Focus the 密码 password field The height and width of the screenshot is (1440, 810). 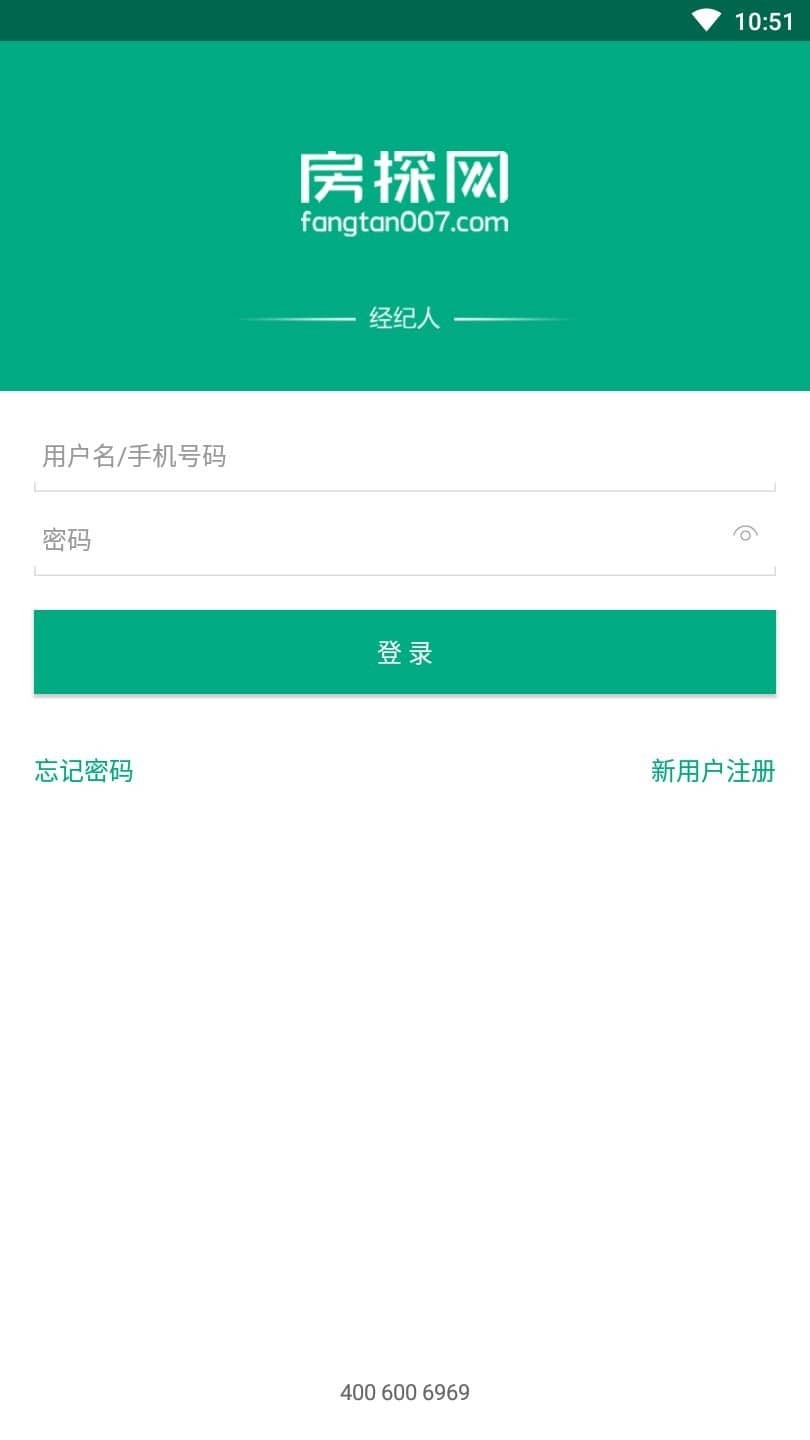tap(380, 540)
